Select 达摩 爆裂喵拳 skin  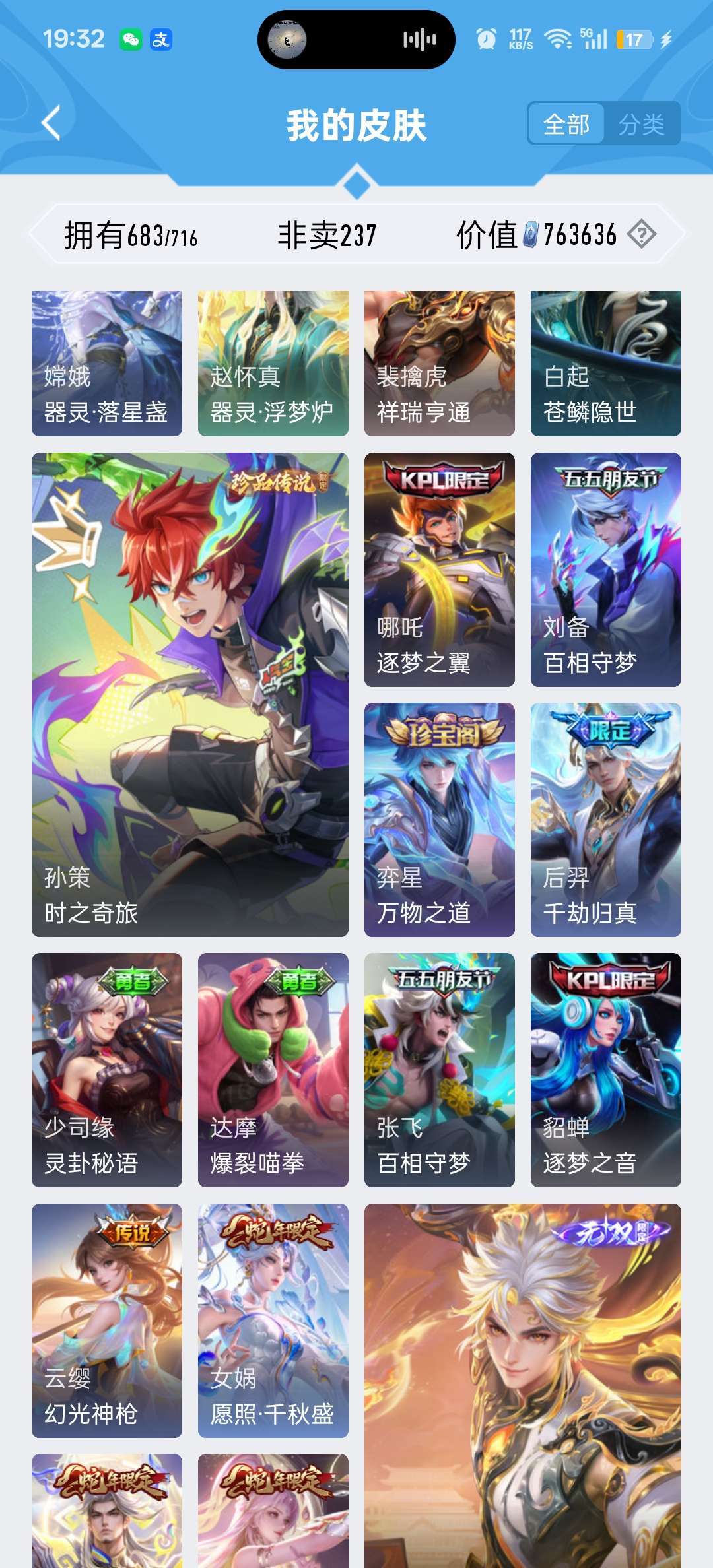coord(273,1070)
